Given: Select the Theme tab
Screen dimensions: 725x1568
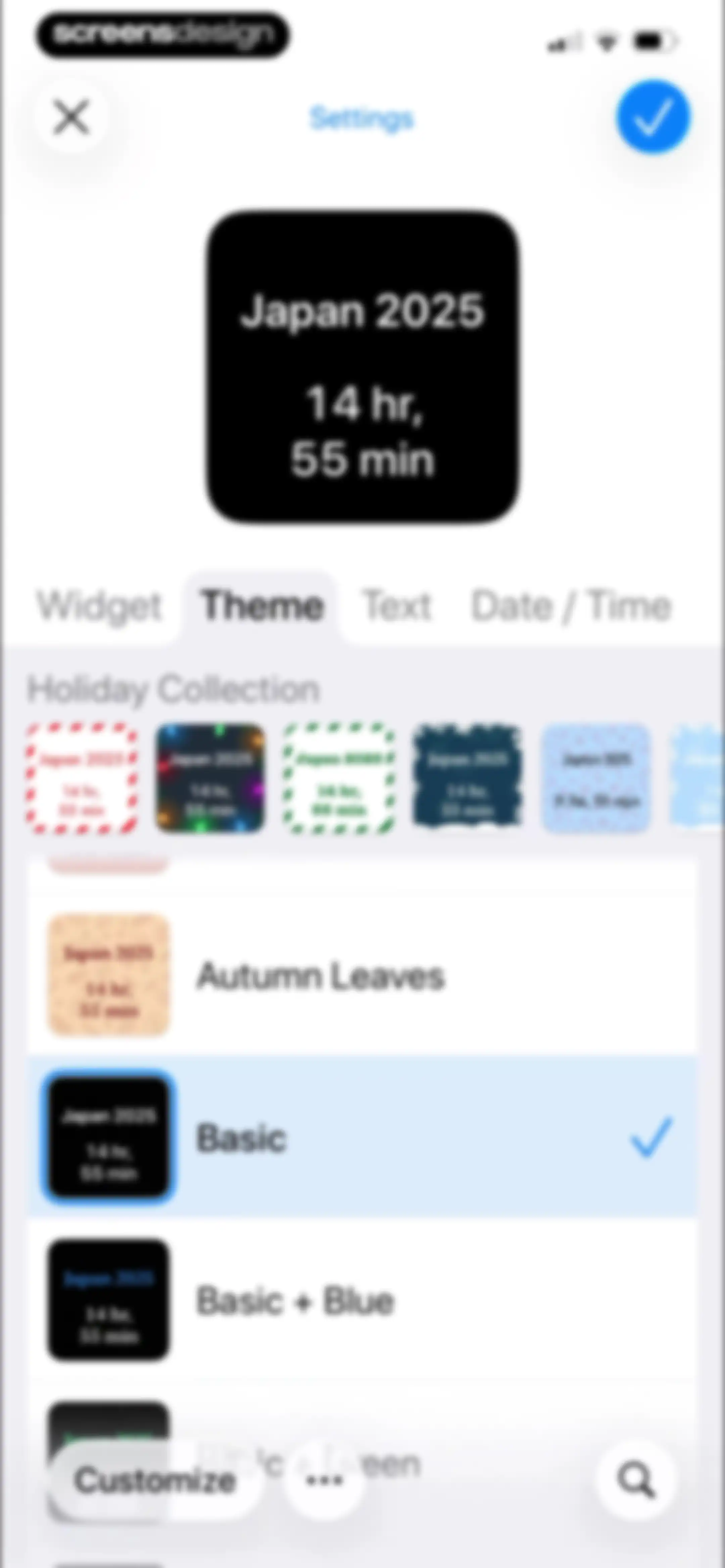Looking at the screenshot, I should 262,606.
